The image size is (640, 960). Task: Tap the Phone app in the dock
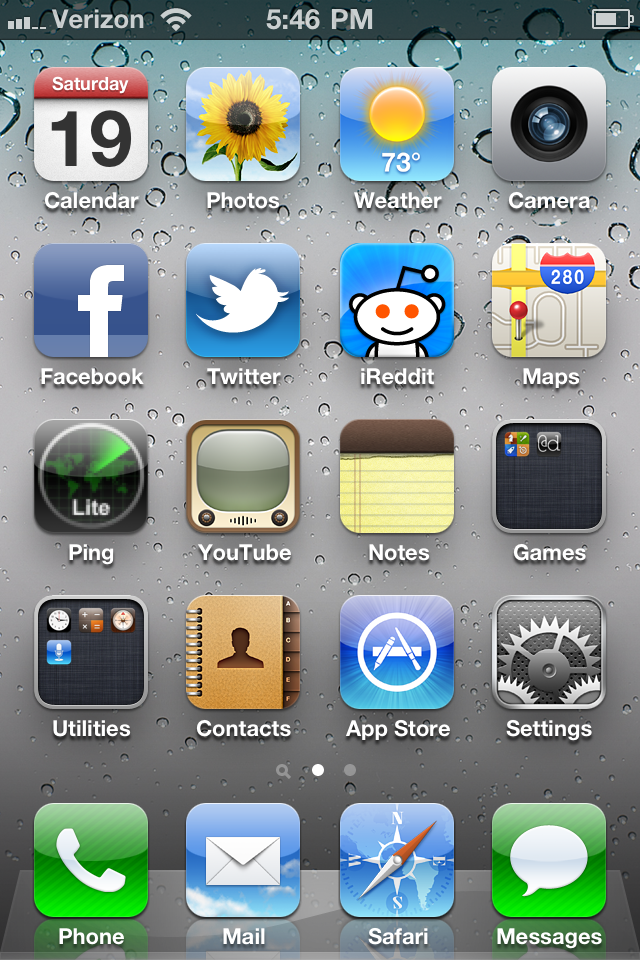pos(91,860)
